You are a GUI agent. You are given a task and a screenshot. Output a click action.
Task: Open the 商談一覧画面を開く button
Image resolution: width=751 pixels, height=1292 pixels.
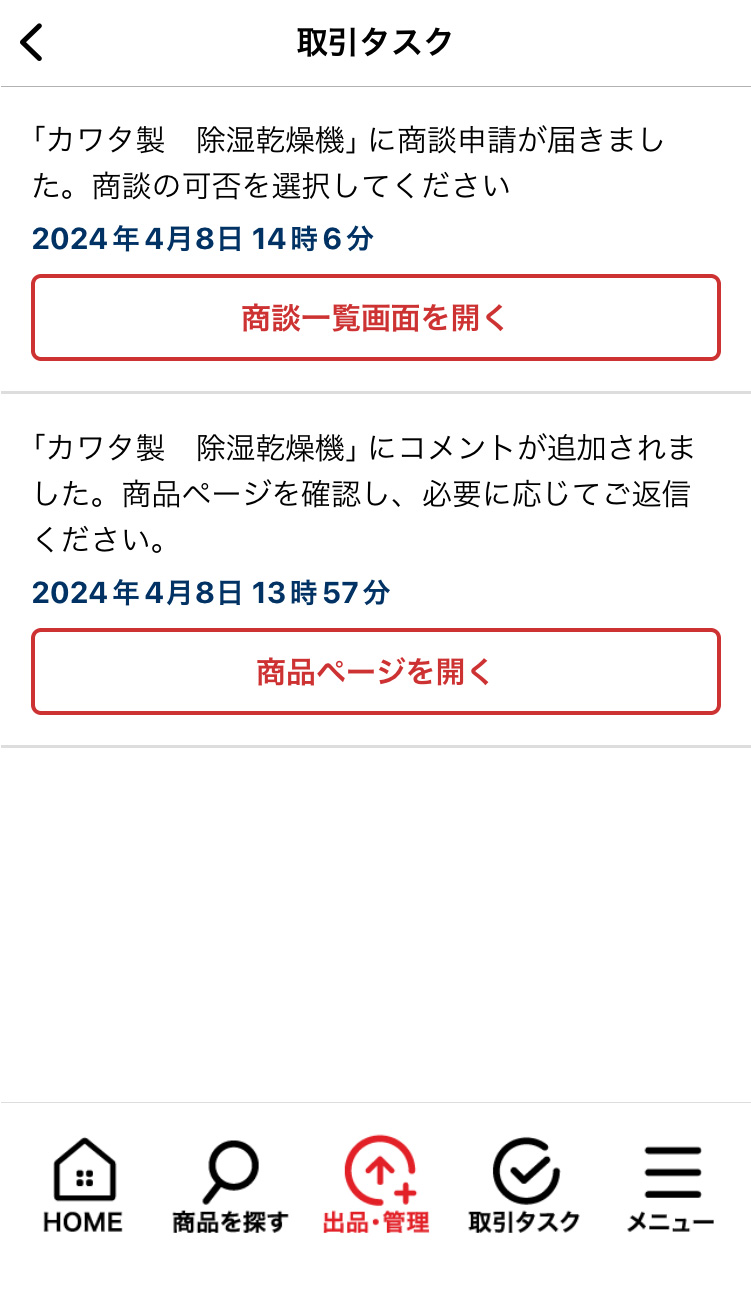375,318
